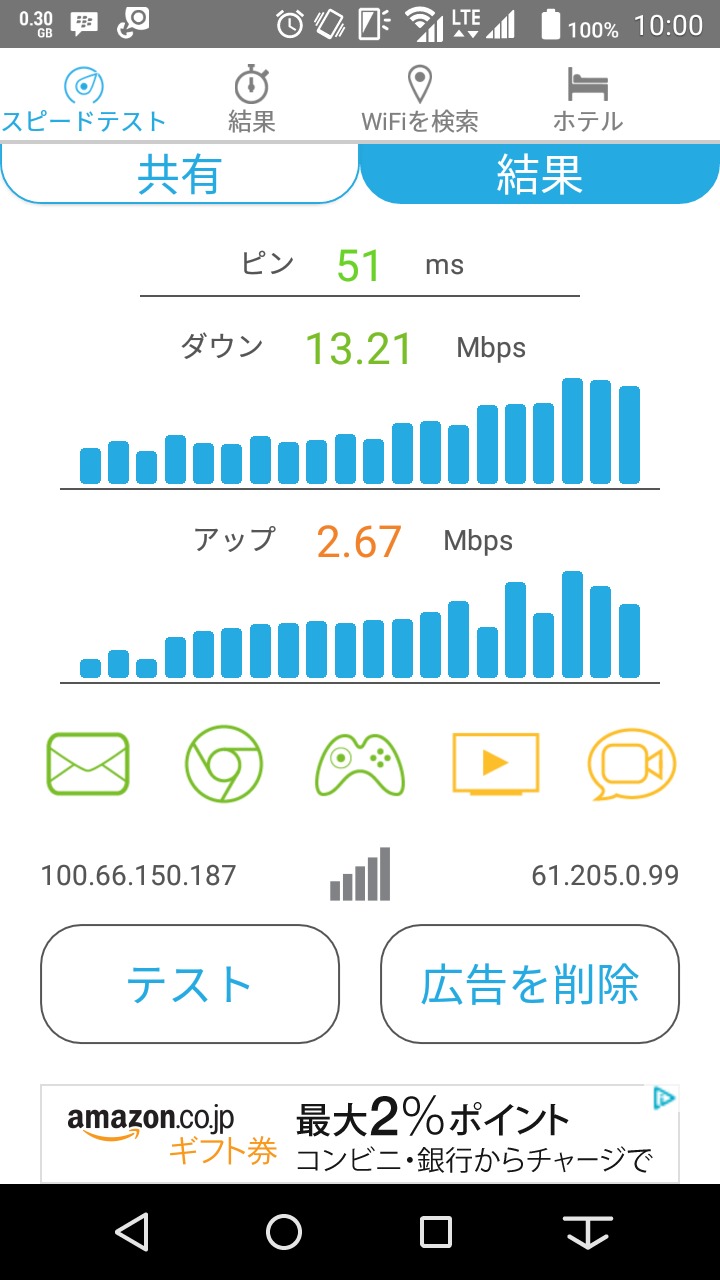Run the speed test with テスト button
The image size is (720, 1280).
(190, 984)
